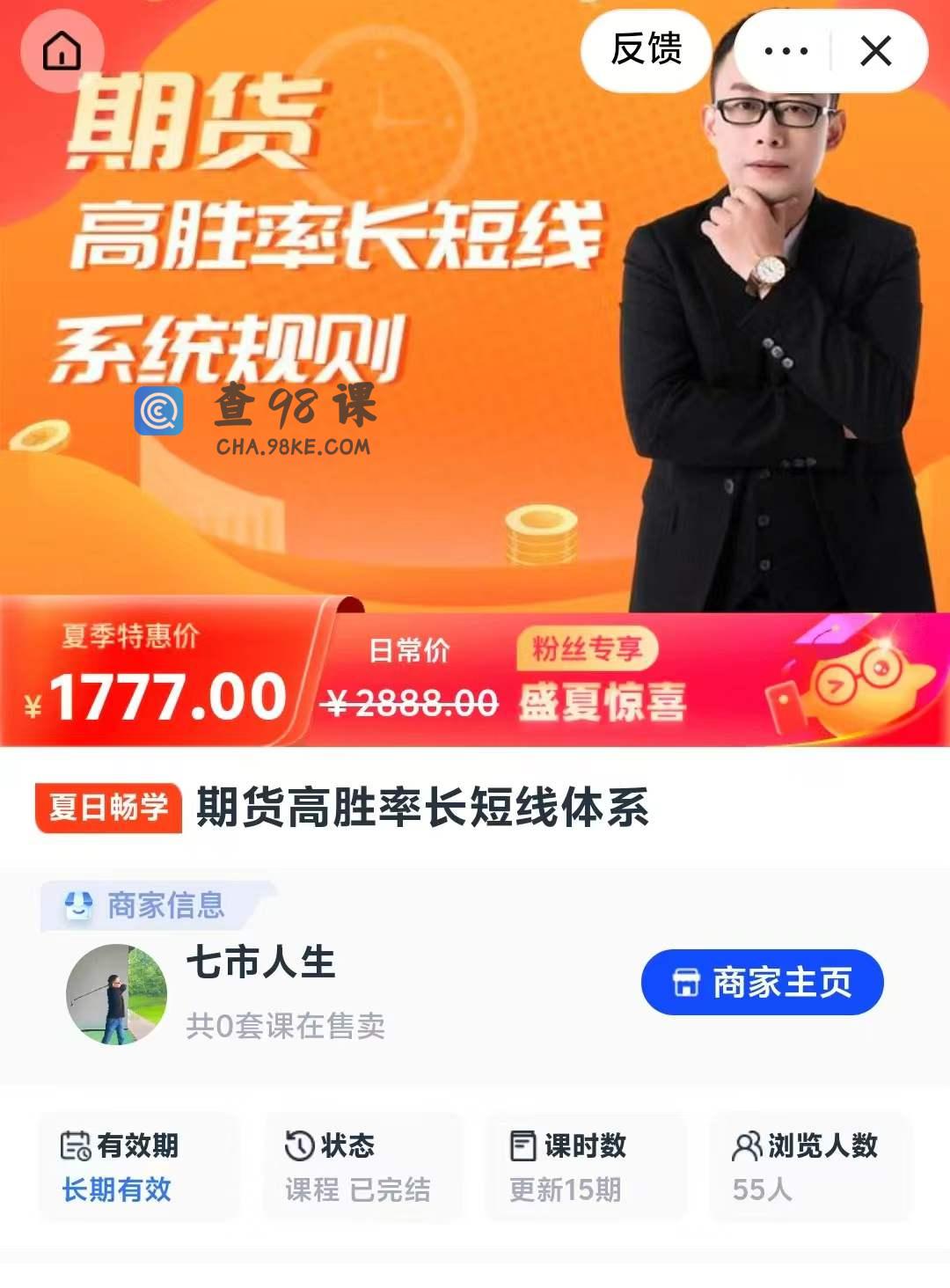Visit the 商家主页 merchant homepage
Viewport: 950px width, 1288px height.
click(x=762, y=982)
